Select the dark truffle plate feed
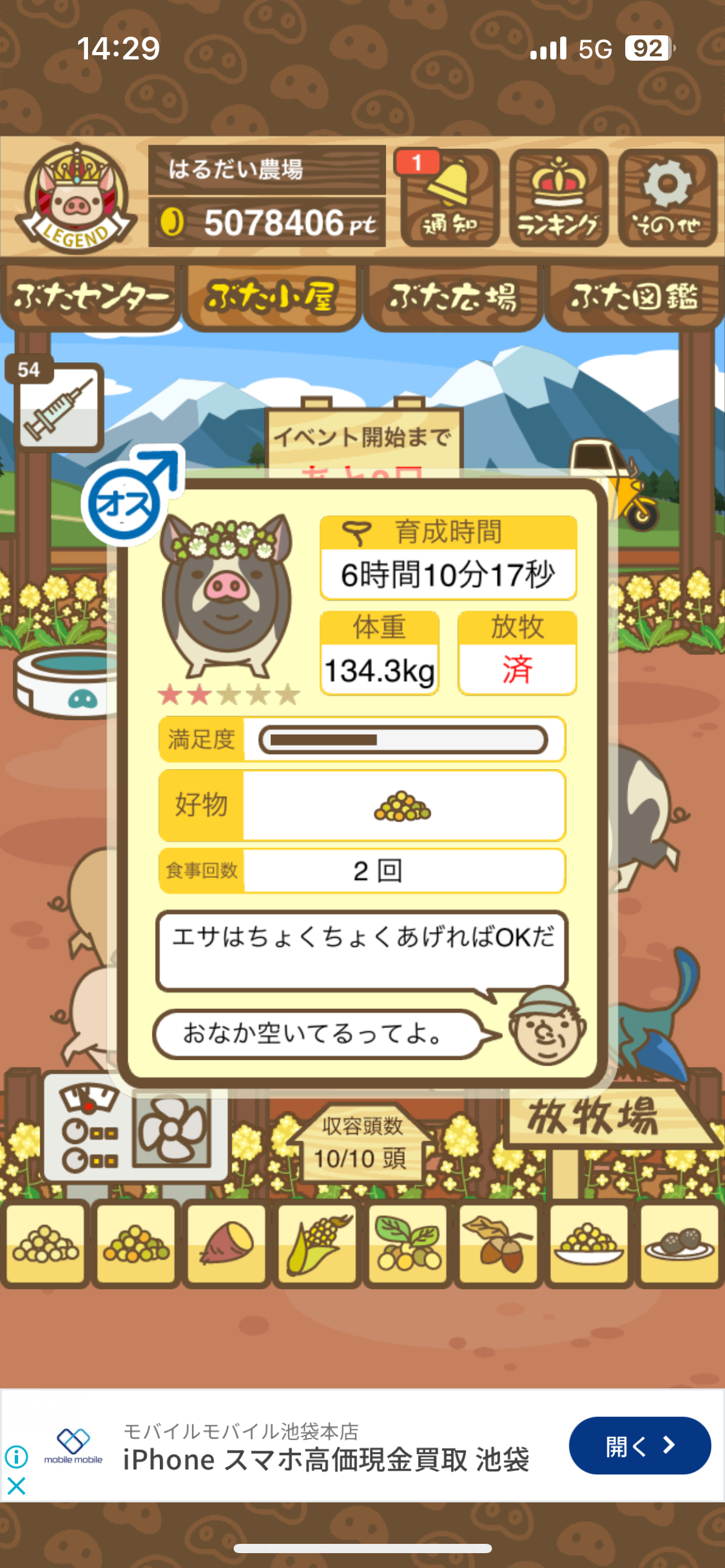The height and width of the screenshot is (1568, 725). pyautogui.click(x=679, y=1244)
